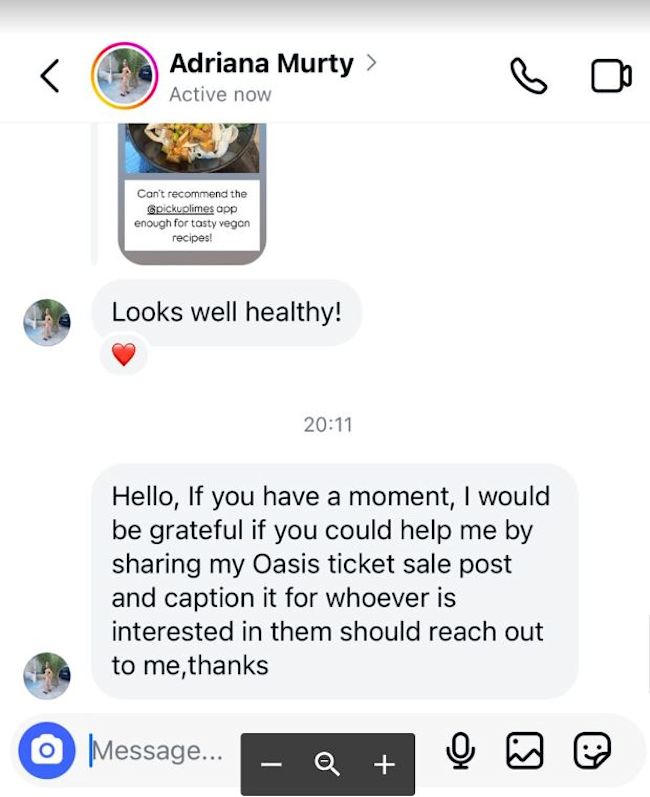View Adriana's story from header avatar
The image size is (650, 797).
click(x=125, y=76)
